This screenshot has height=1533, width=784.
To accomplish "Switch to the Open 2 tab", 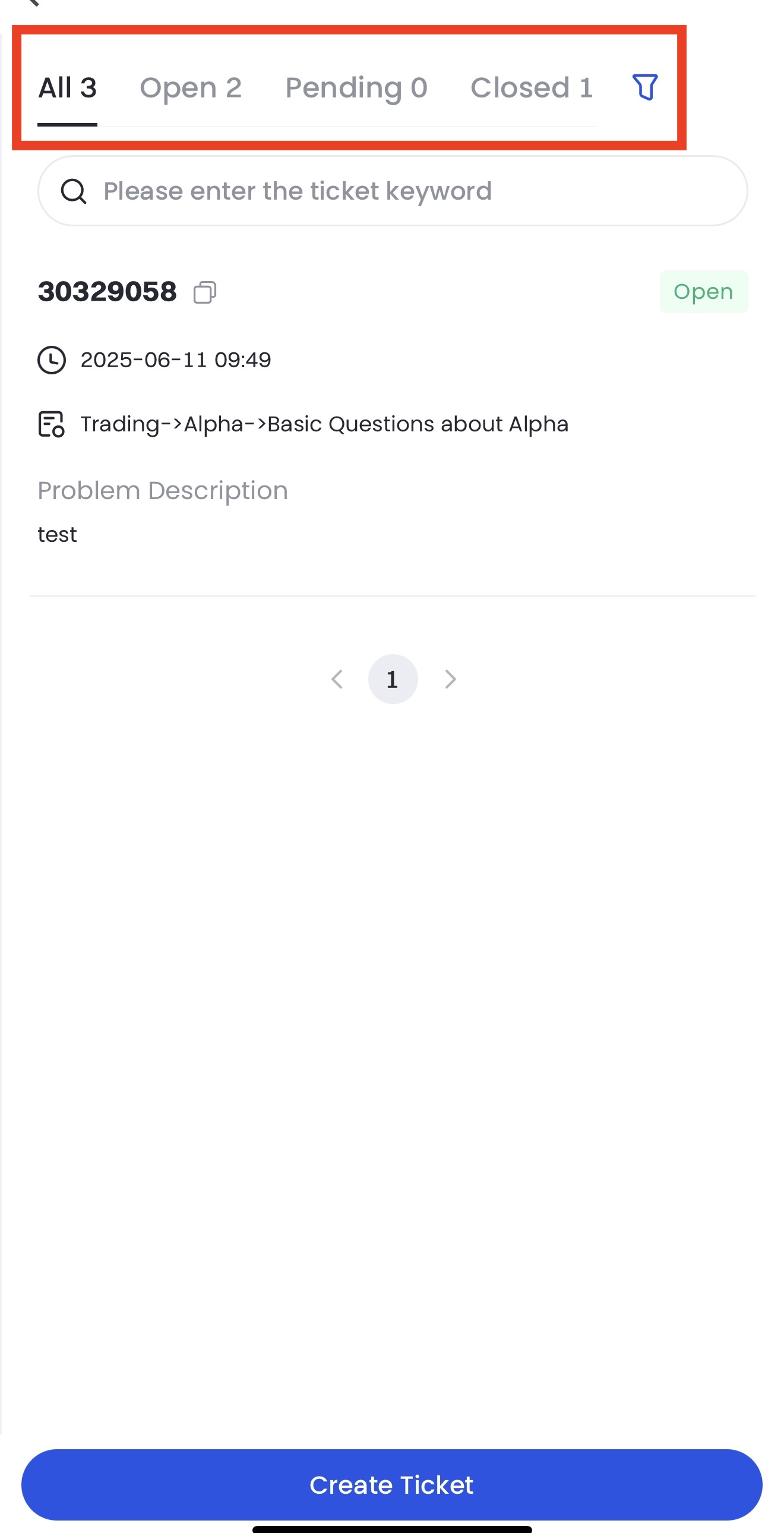I will (x=190, y=88).
